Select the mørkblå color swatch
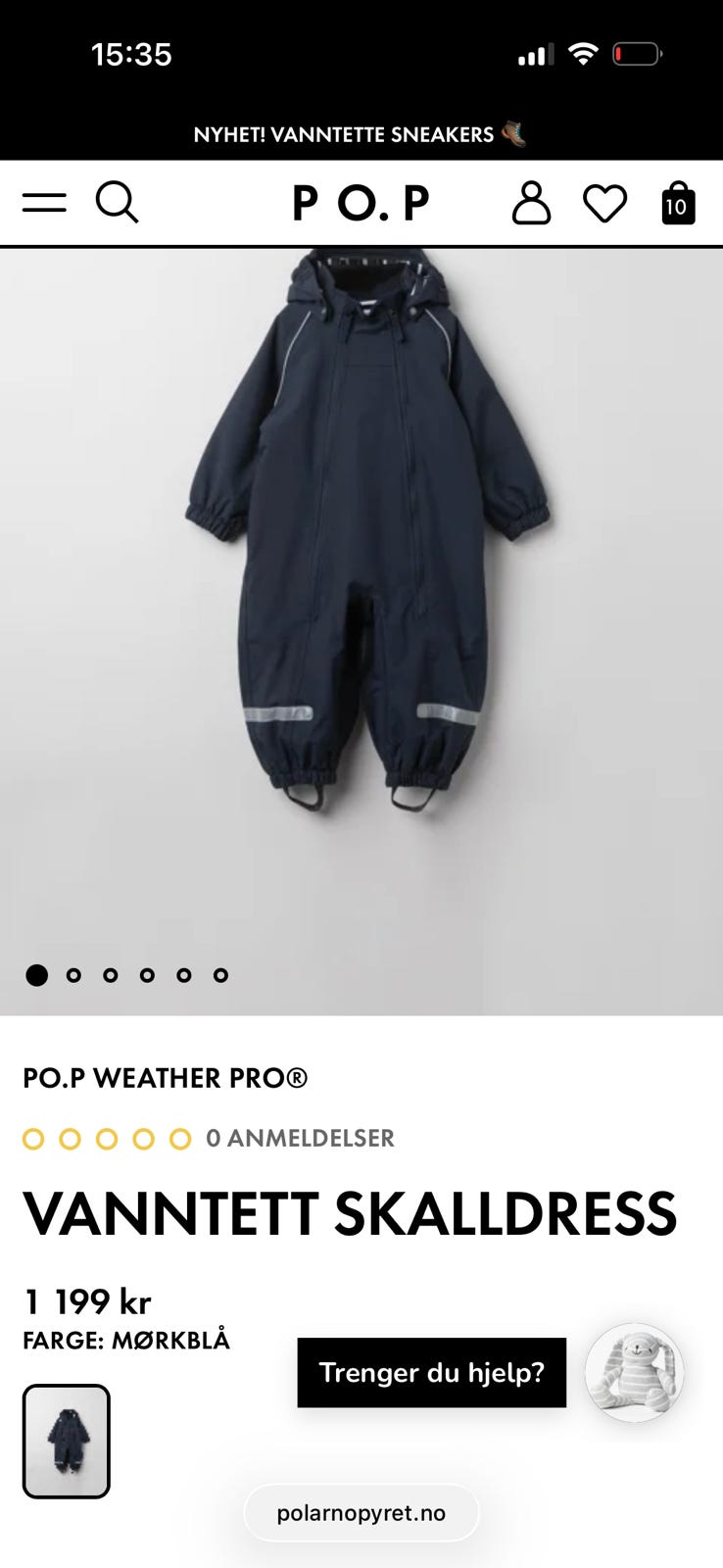The image size is (723, 1568). coord(67,1441)
